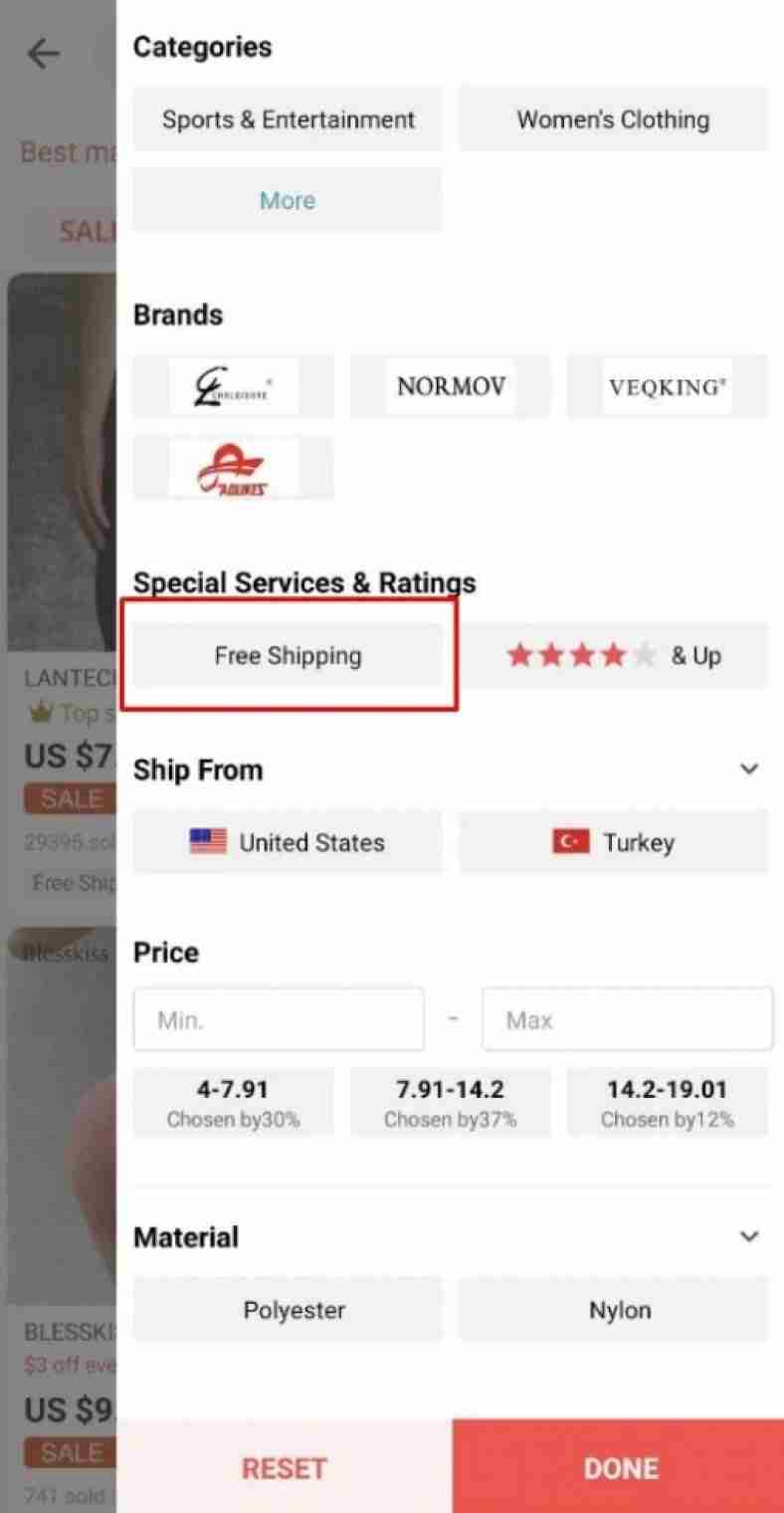
Task: Collapse the Material section
Action: click(x=749, y=1236)
